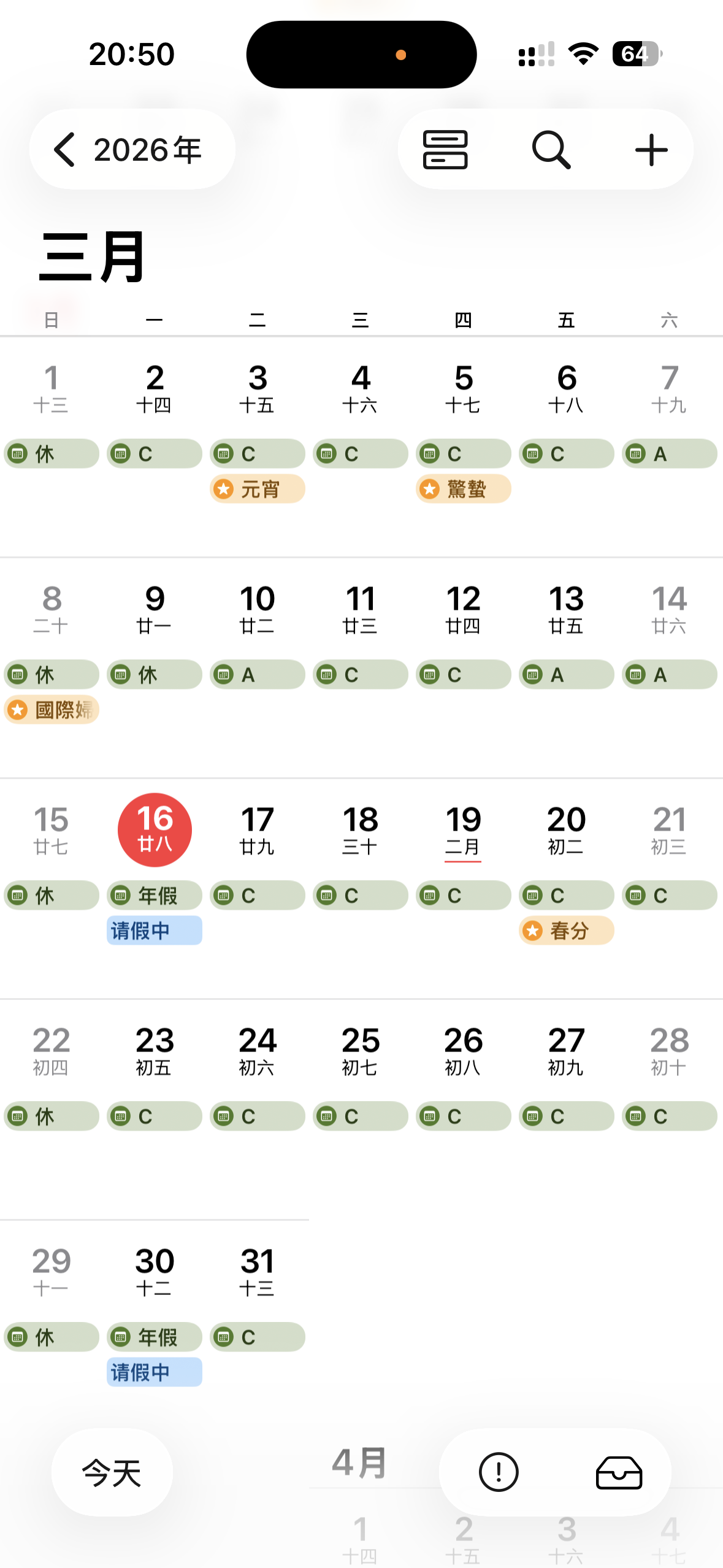
Task: Select March 16, today's date
Action: (155, 829)
